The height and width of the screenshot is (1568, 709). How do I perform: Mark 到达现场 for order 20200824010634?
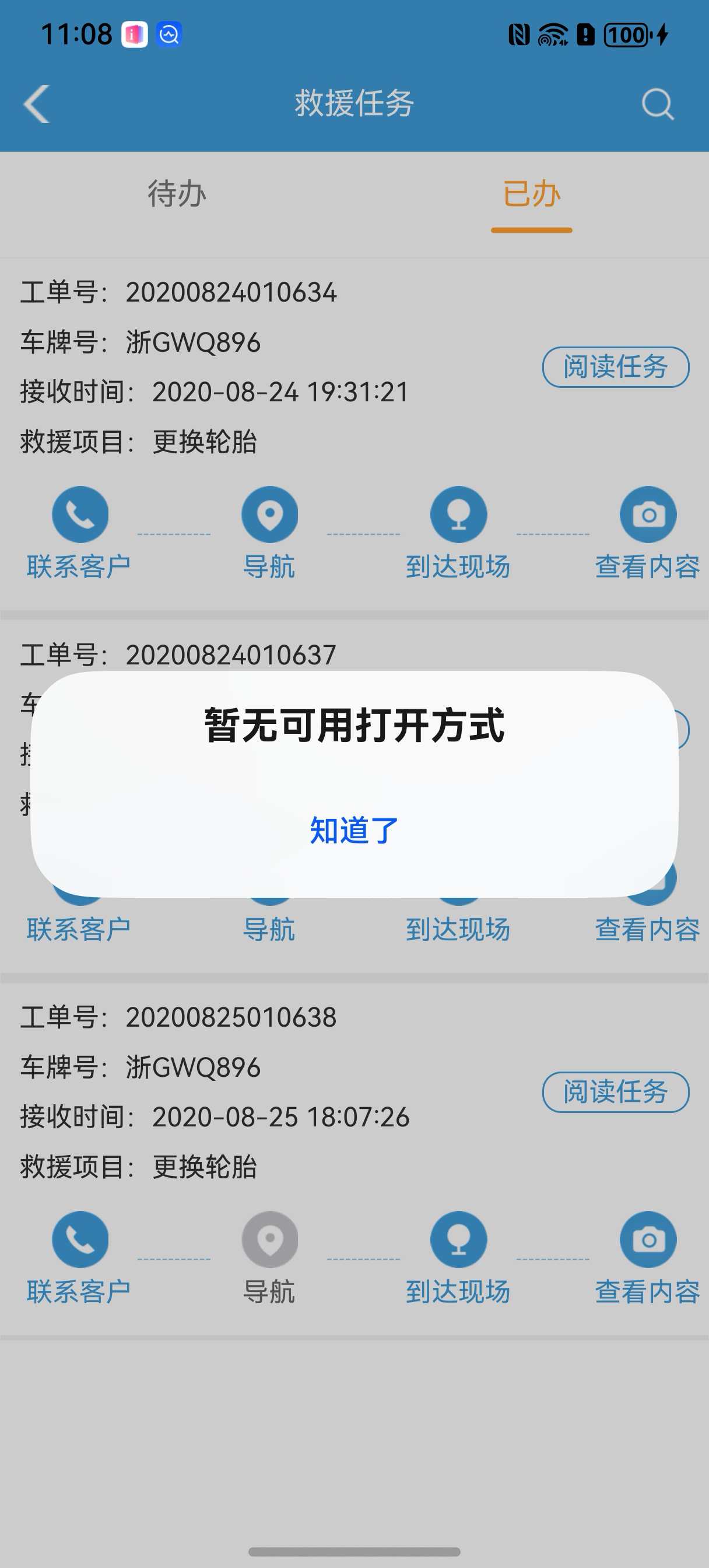tap(458, 533)
